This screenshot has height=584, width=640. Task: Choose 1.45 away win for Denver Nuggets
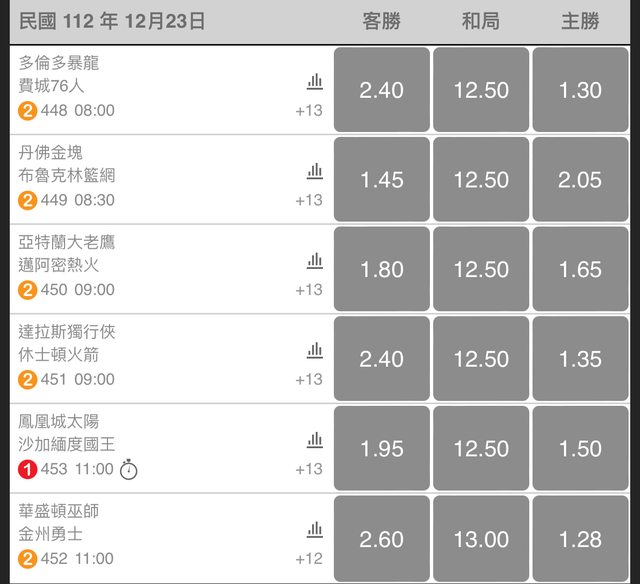(381, 180)
